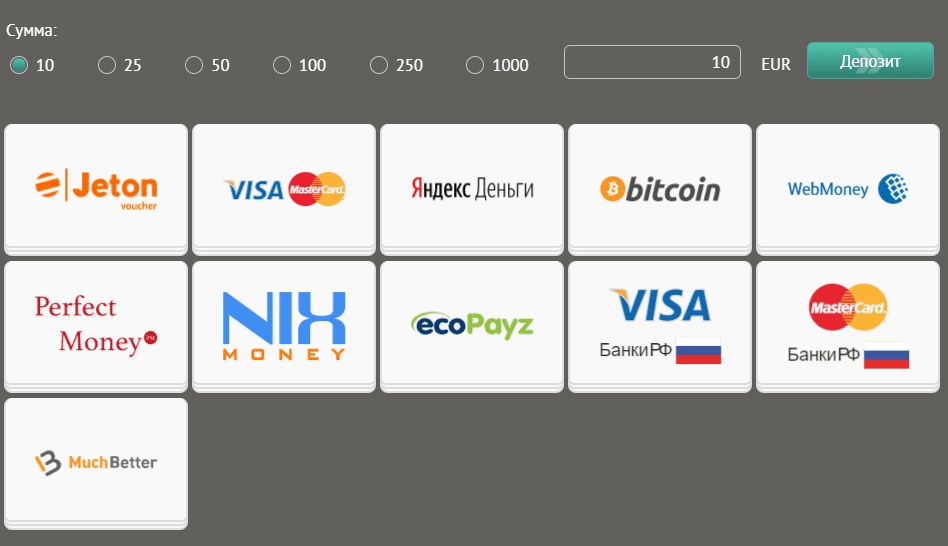
Task: Select the Visa MasterCard payment tile
Action: coord(284,187)
